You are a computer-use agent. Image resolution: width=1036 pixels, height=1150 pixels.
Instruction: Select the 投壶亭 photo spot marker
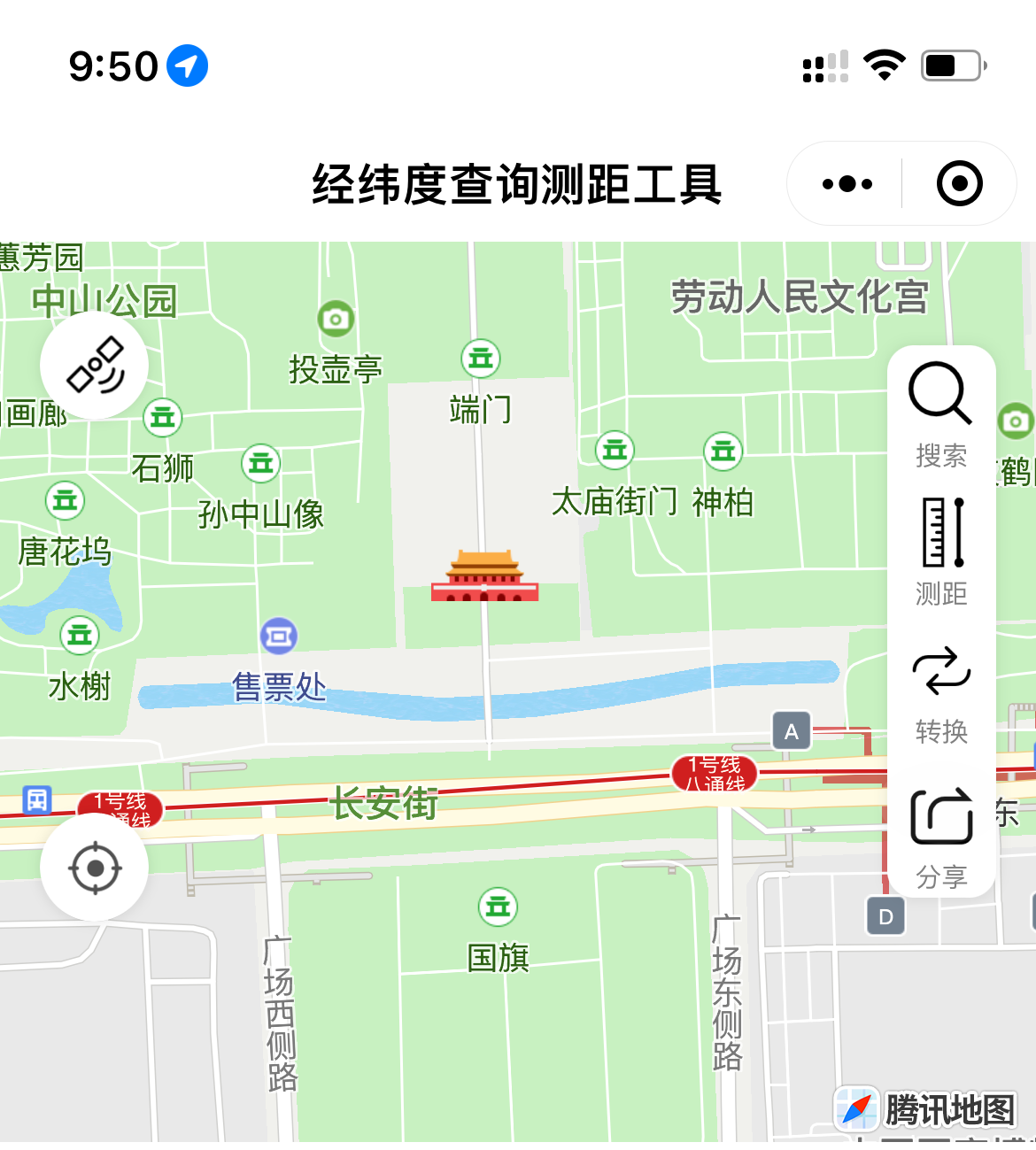[x=336, y=319]
